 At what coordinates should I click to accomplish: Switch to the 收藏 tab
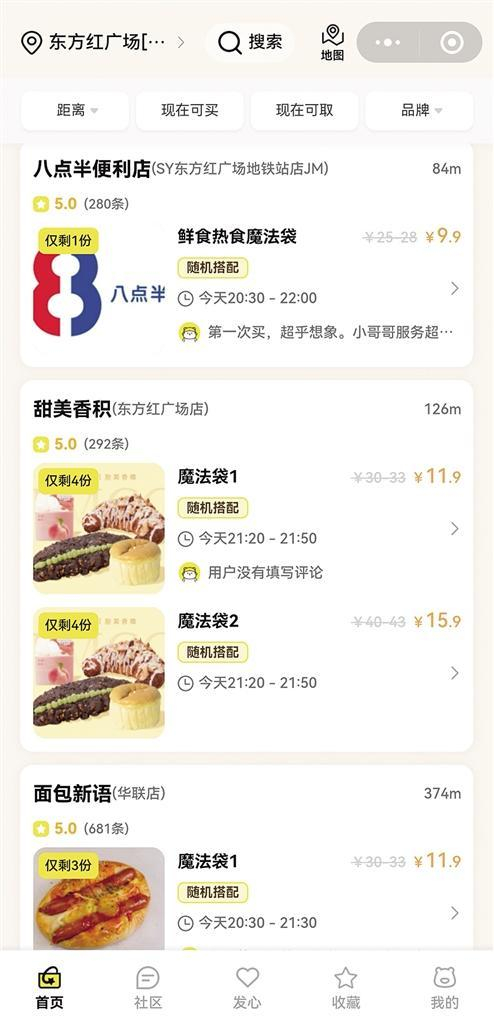coord(346,988)
